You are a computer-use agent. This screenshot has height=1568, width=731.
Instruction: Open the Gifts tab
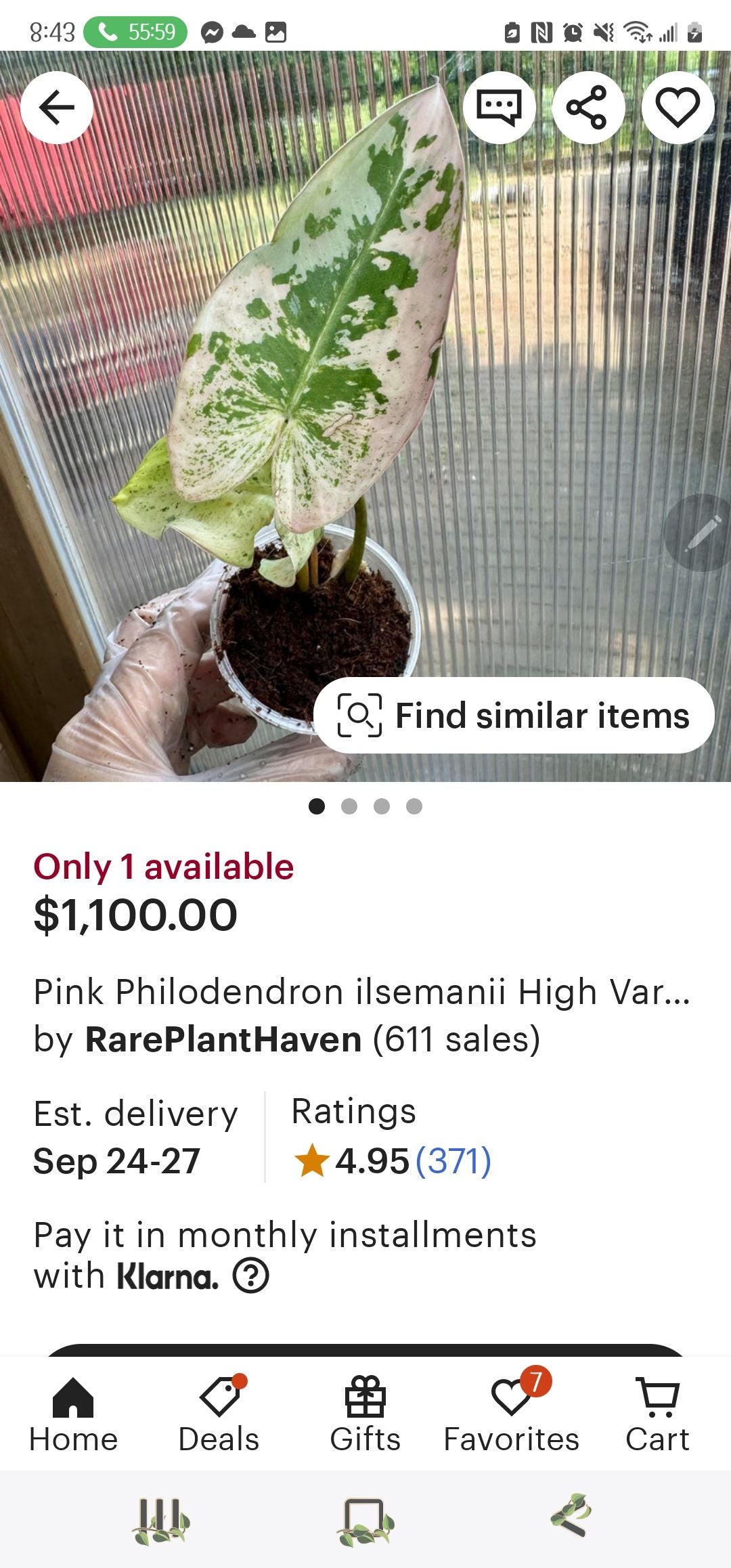[x=365, y=1414]
